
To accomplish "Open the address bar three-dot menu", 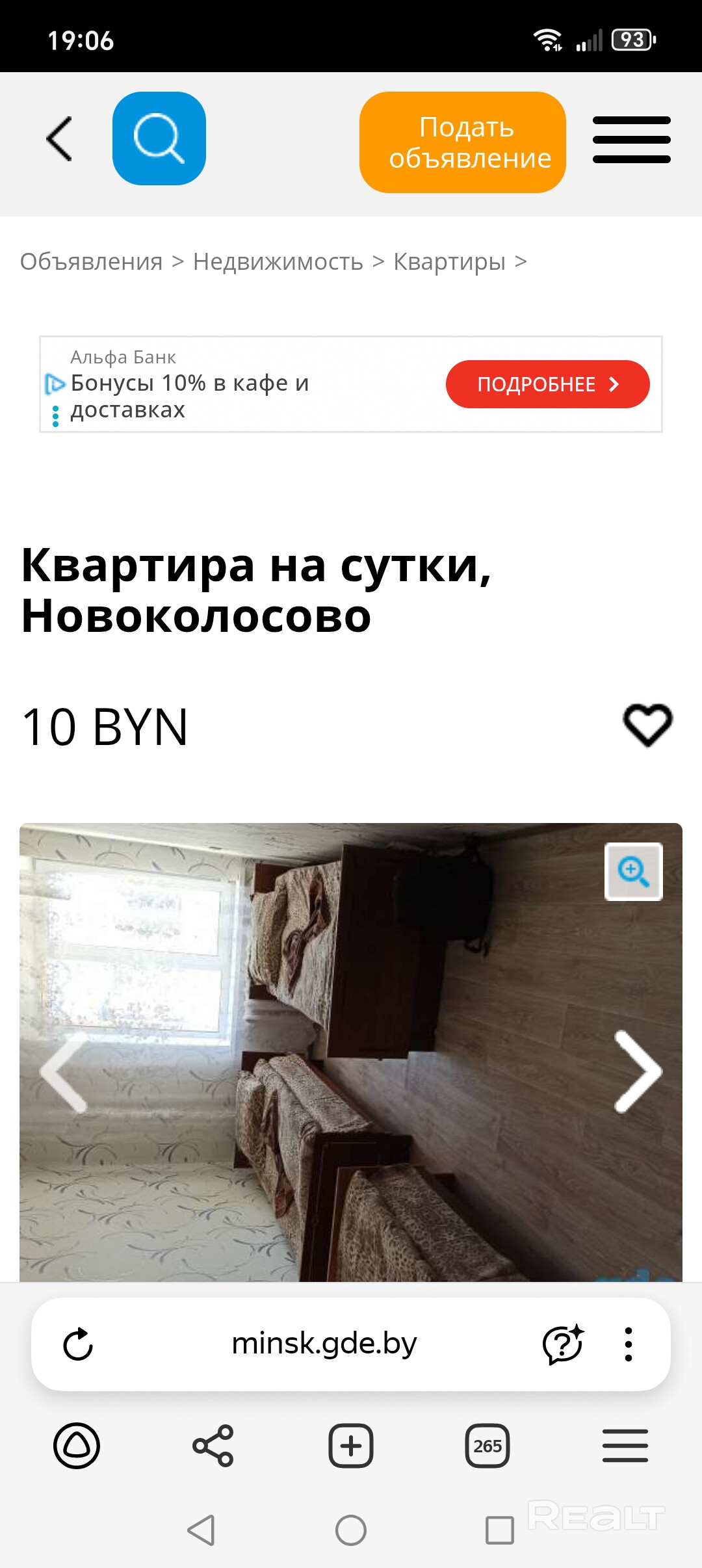I will pos(628,1344).
